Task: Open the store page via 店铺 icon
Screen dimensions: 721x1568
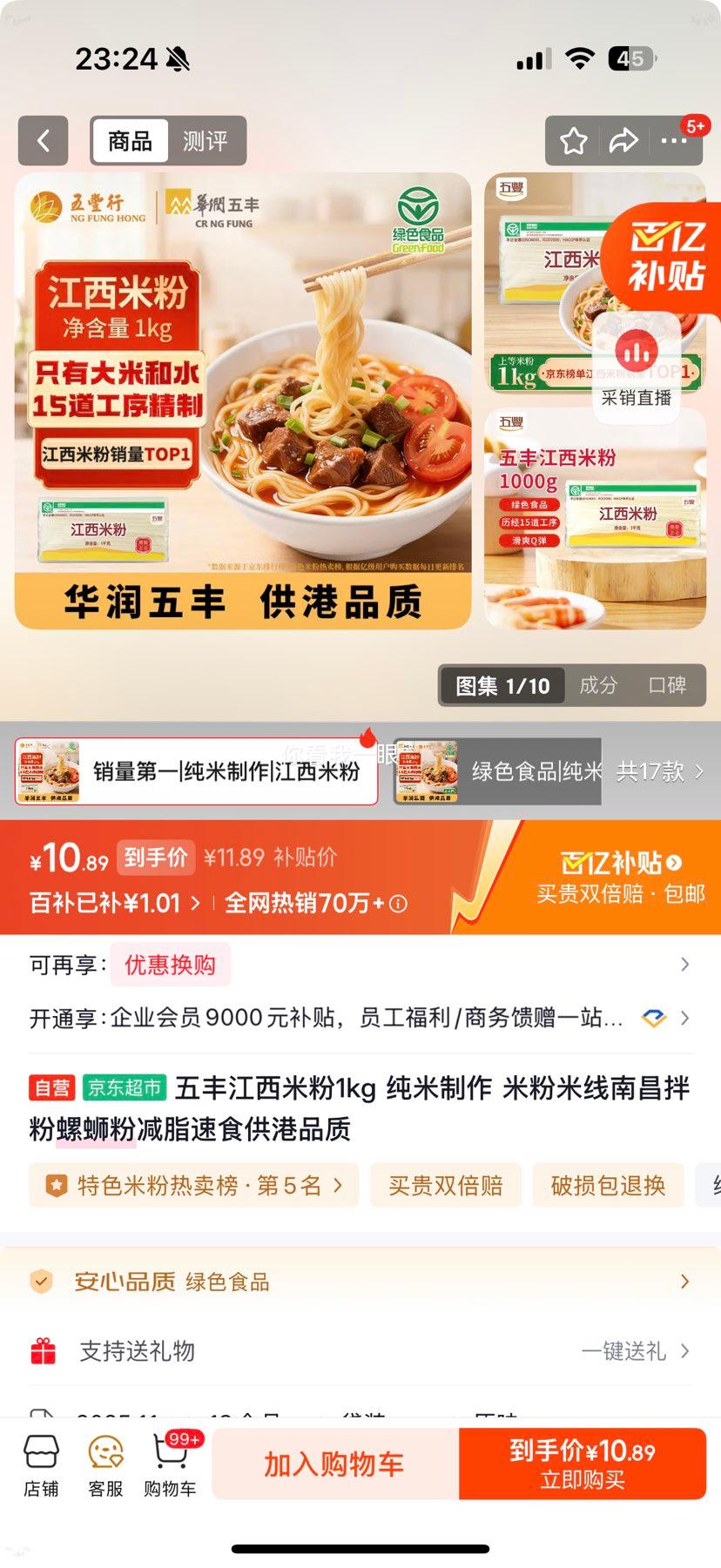Action: 41,1463
